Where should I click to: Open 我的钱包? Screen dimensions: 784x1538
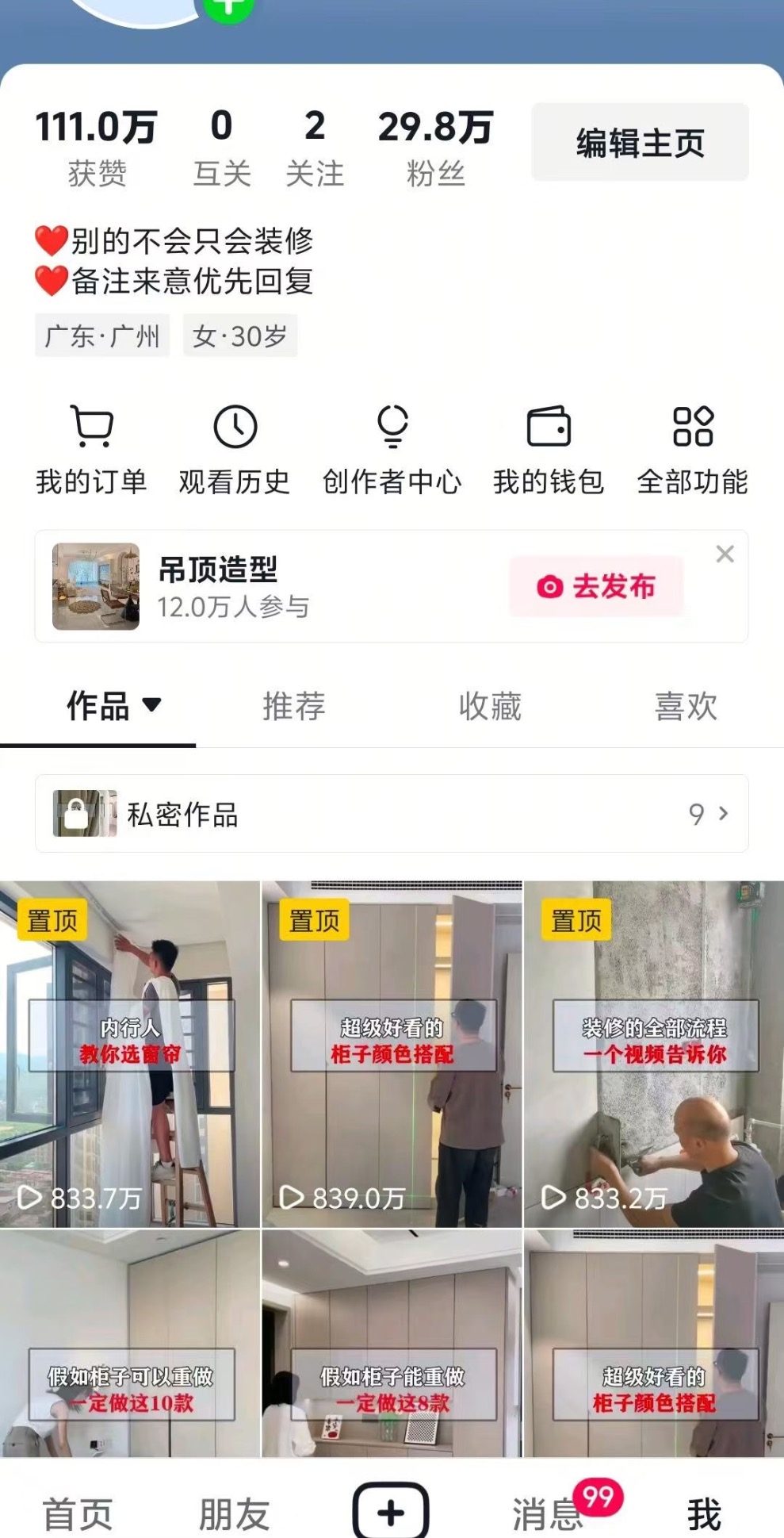coord(549,449)
